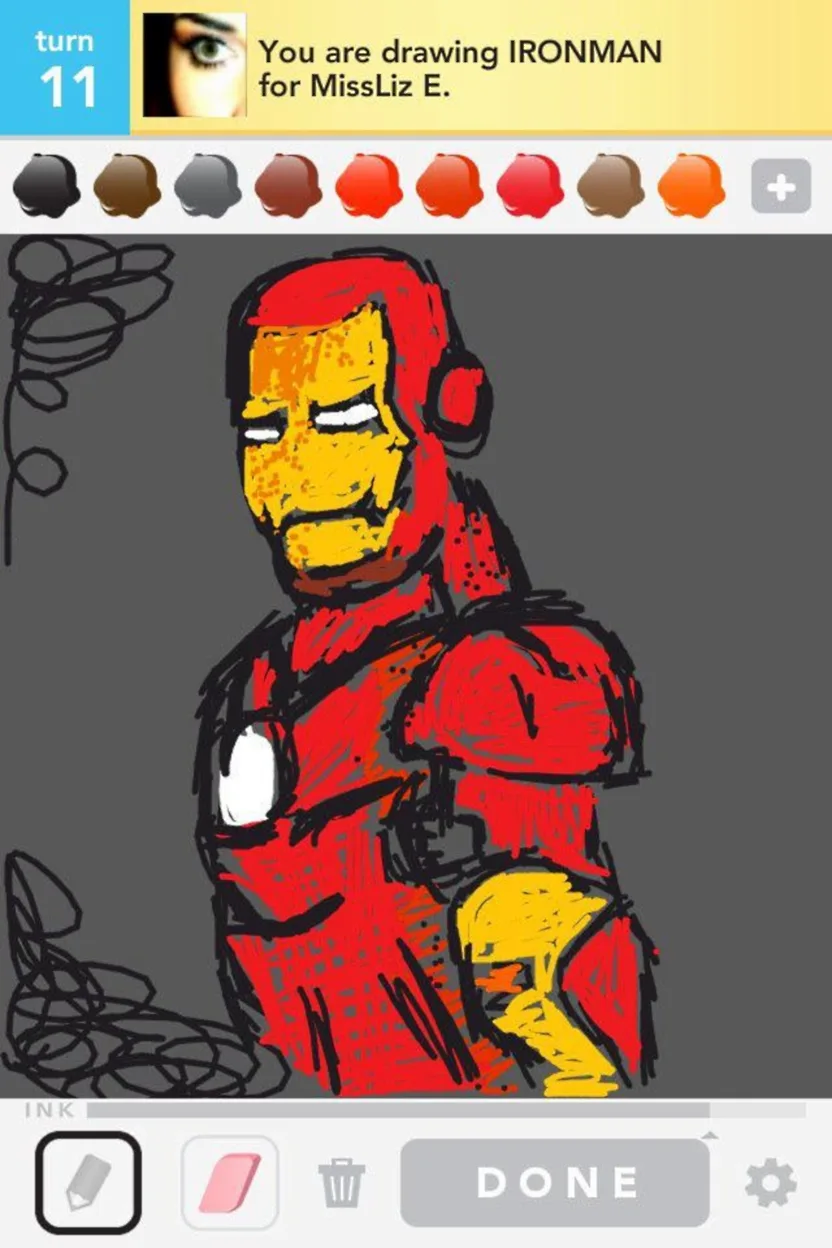
Task: Switch to the pink eraser tool
Action: [x=230, y=1183]
